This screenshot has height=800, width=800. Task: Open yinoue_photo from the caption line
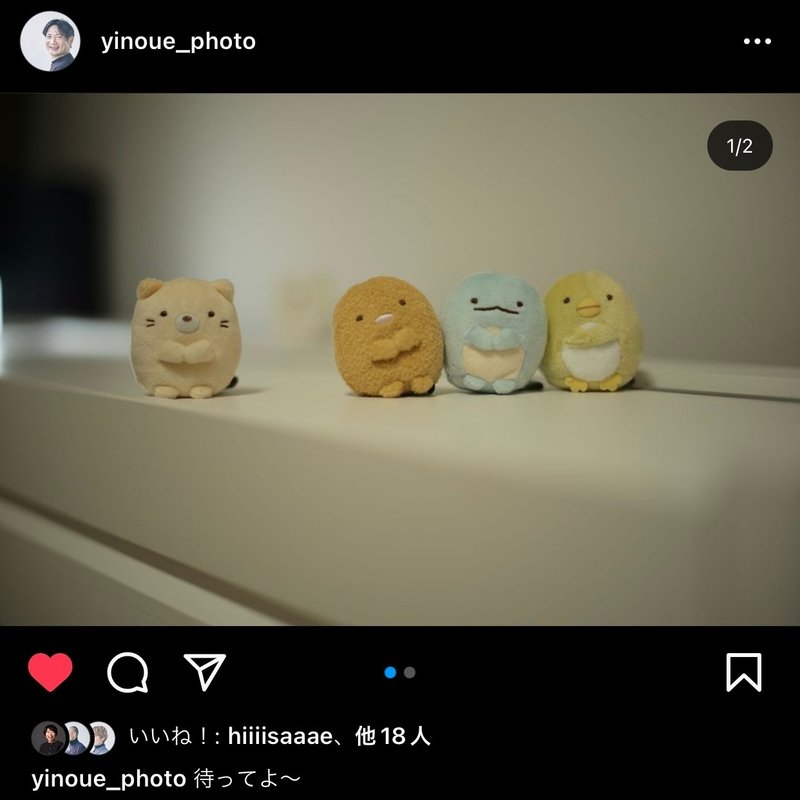[108, 778]
